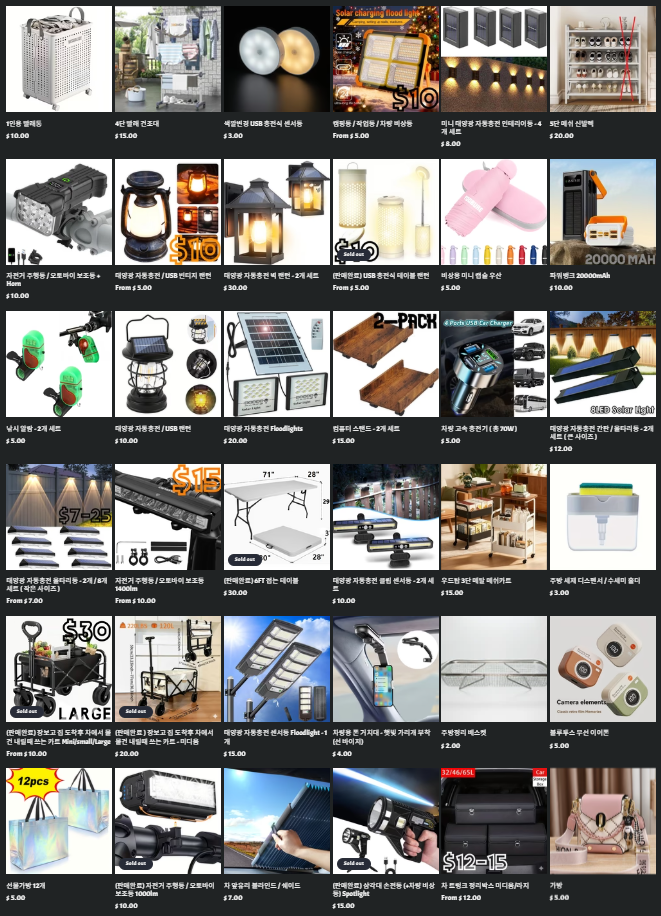This screenshot has height=916, width=661.
Task: Open the 낚시 알람 2개 세트 listing
Action: [x=58, y=364]
